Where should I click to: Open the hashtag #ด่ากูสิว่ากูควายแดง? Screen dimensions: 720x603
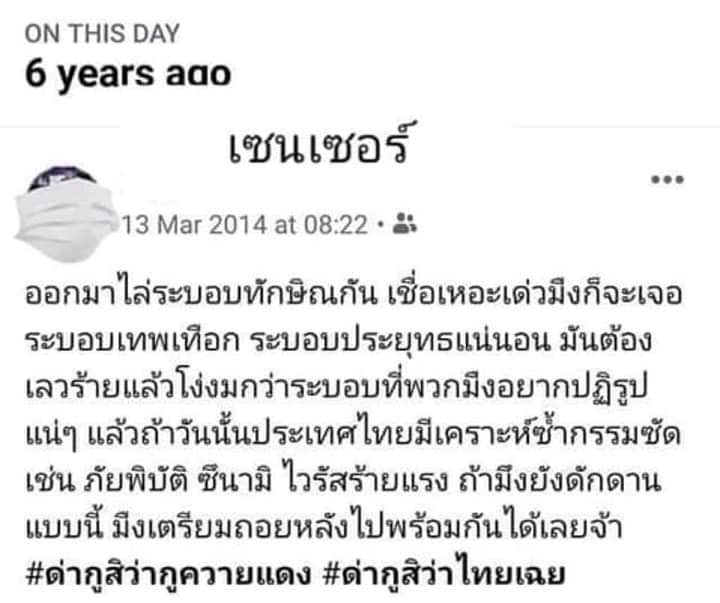(x=168, y=575)
